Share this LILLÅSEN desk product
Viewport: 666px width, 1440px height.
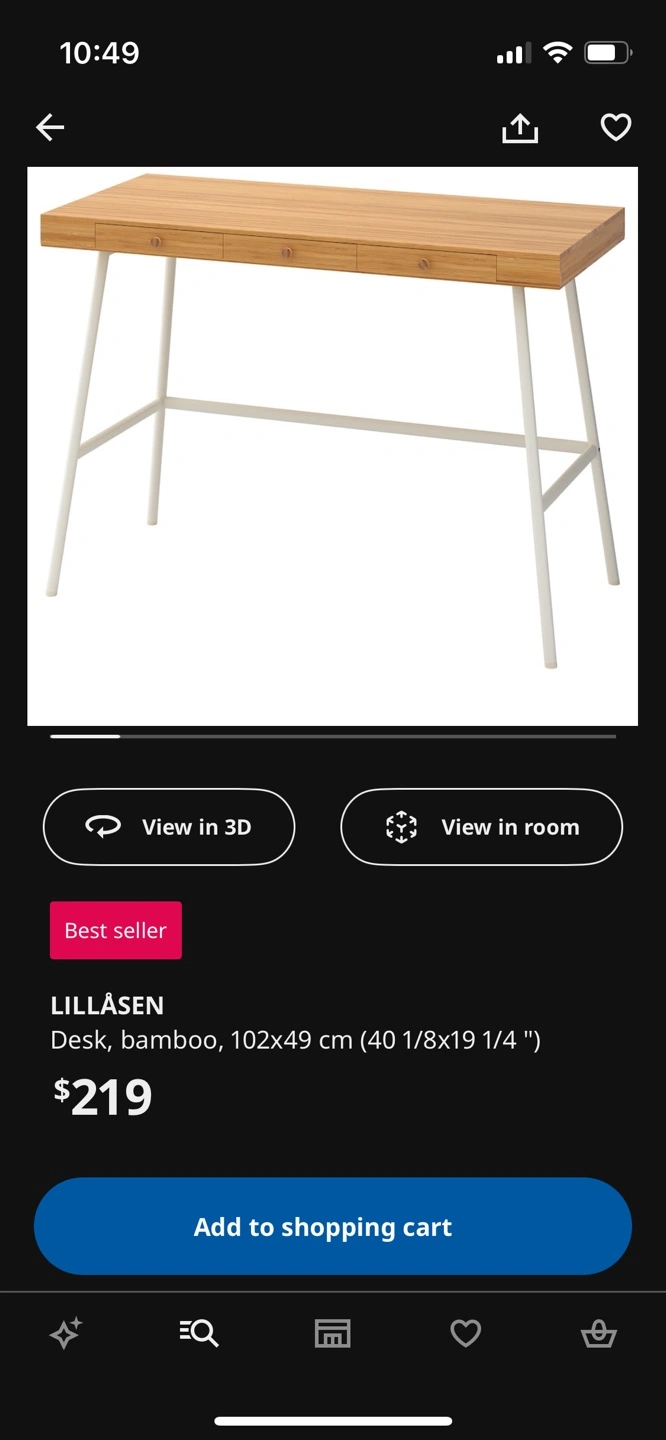click(x=520, y=127)
